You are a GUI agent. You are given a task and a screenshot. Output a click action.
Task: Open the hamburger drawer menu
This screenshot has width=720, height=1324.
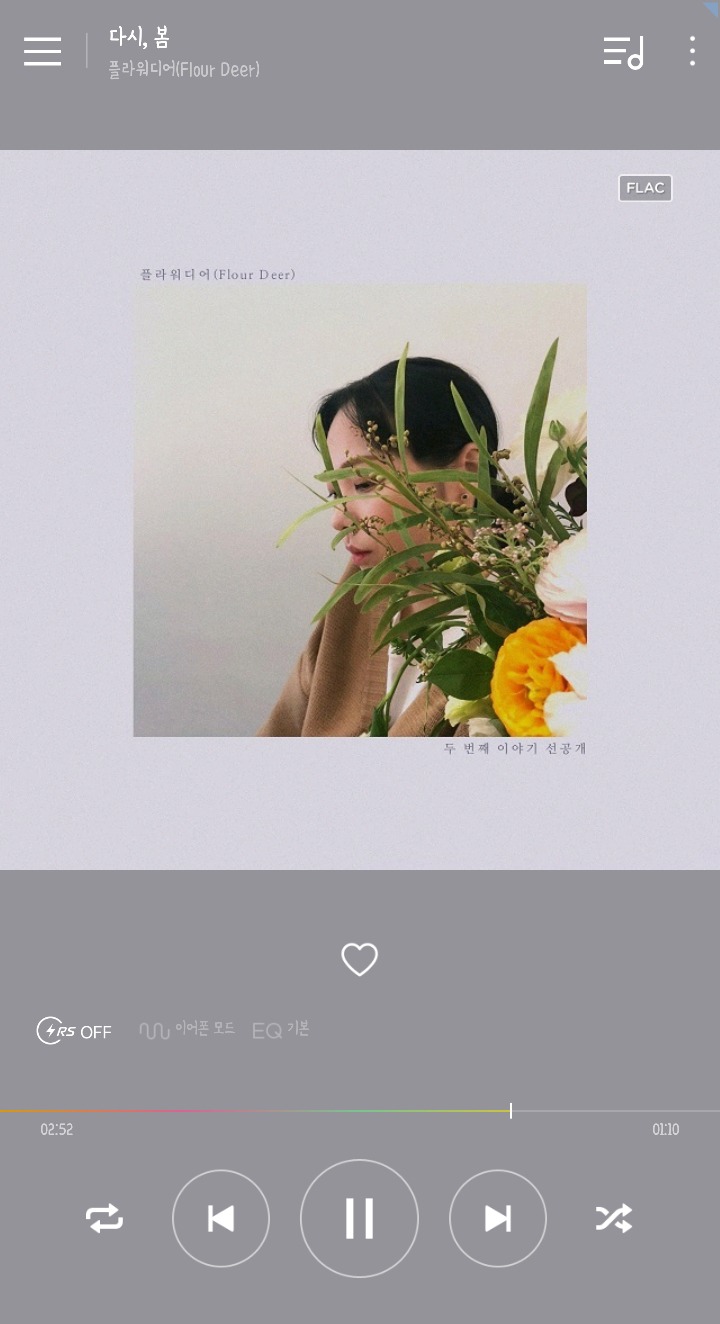click(x=42, y=51)
